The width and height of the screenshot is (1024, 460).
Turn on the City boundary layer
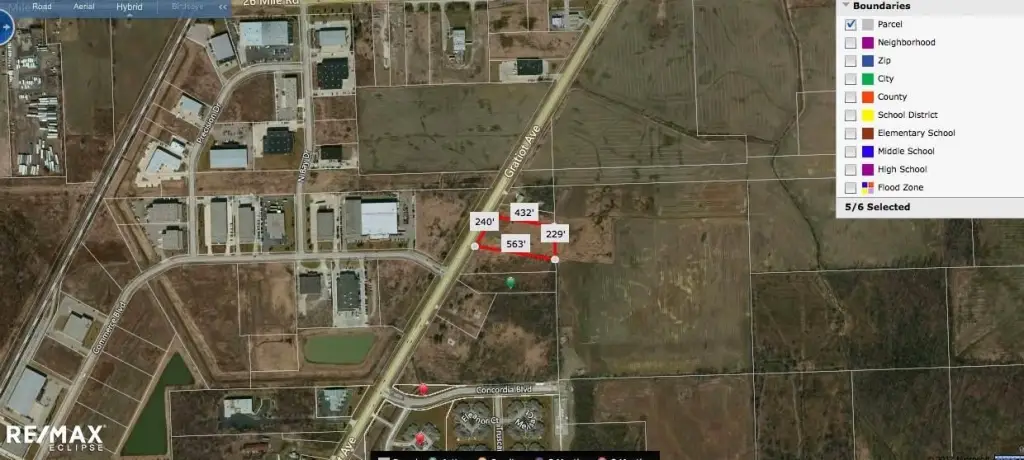coord(850,78)
